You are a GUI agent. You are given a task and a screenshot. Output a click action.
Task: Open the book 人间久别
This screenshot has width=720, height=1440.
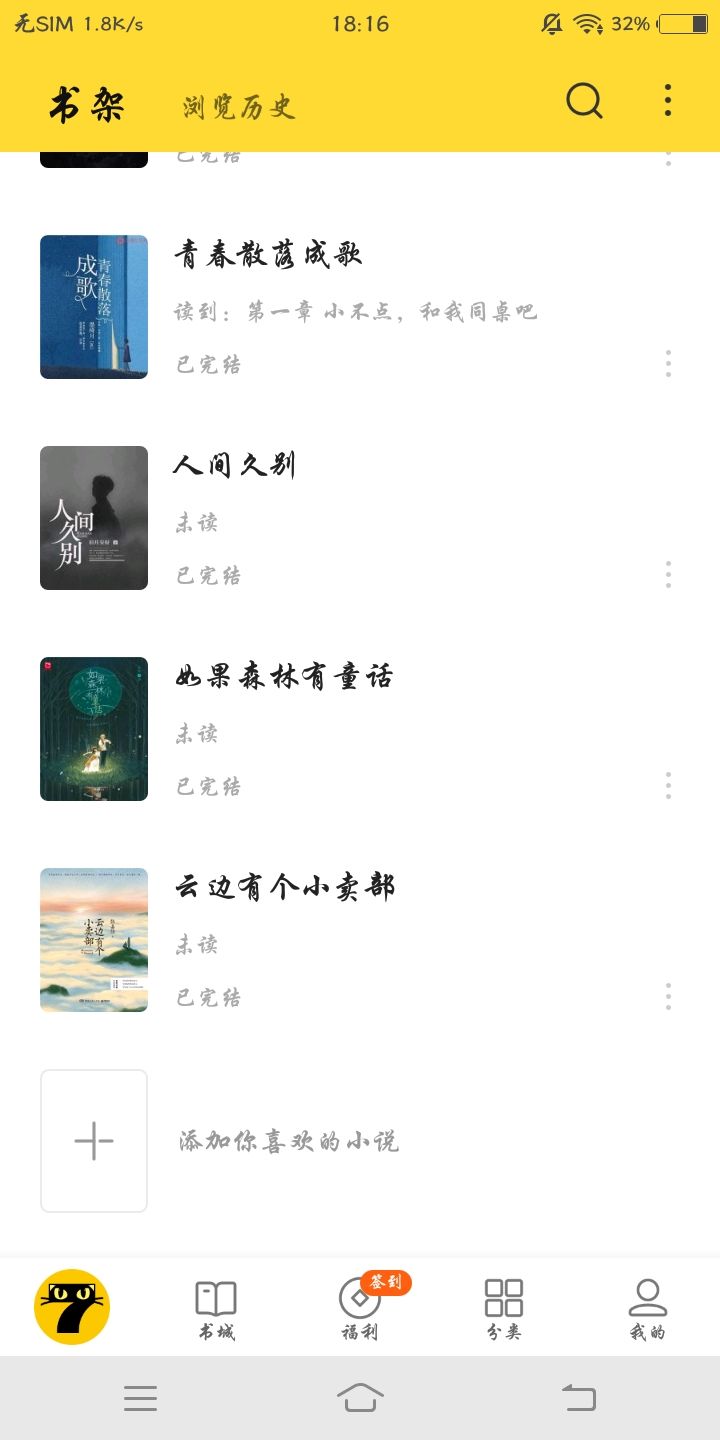pyautogui.click(x=234, y=466)
